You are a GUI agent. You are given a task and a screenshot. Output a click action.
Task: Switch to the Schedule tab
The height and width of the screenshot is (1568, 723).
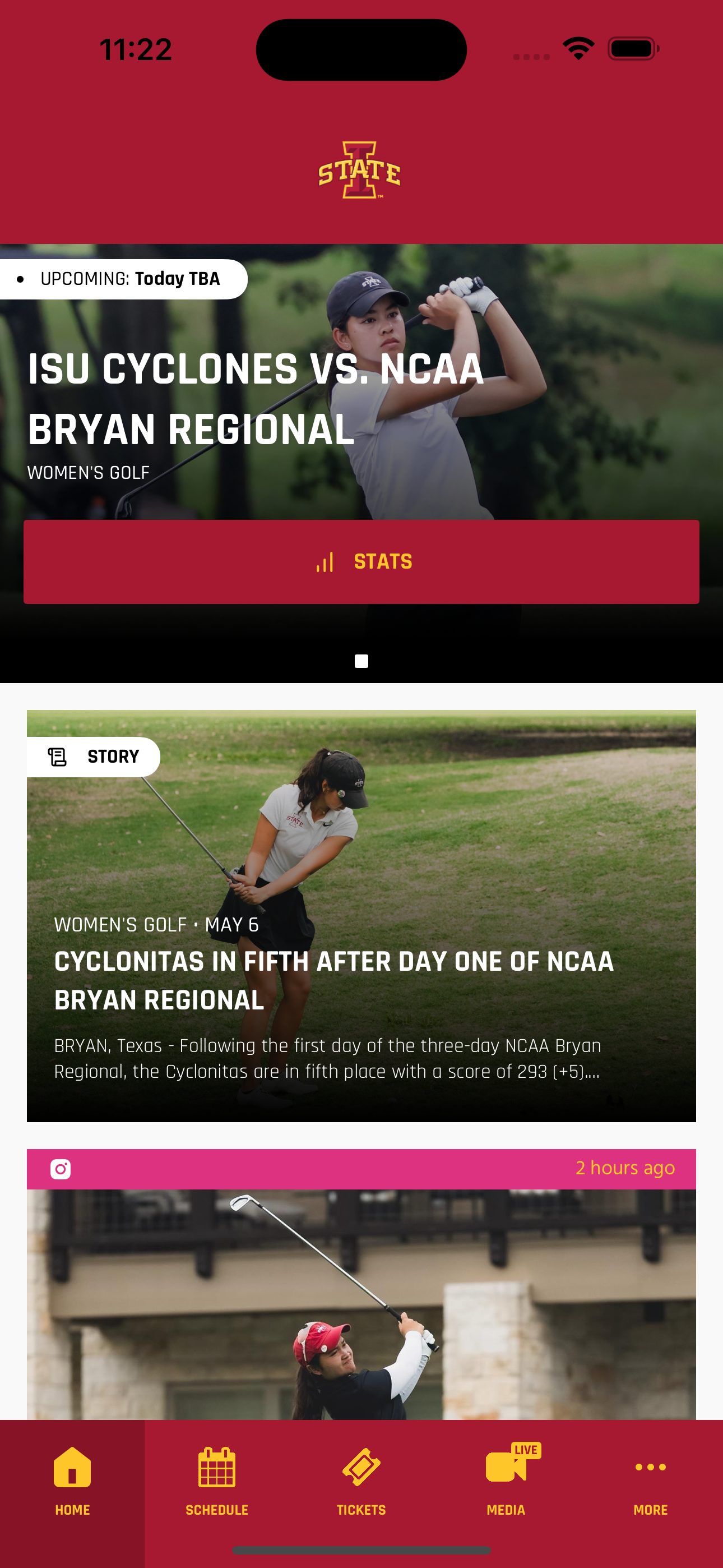pos(217,1481)
